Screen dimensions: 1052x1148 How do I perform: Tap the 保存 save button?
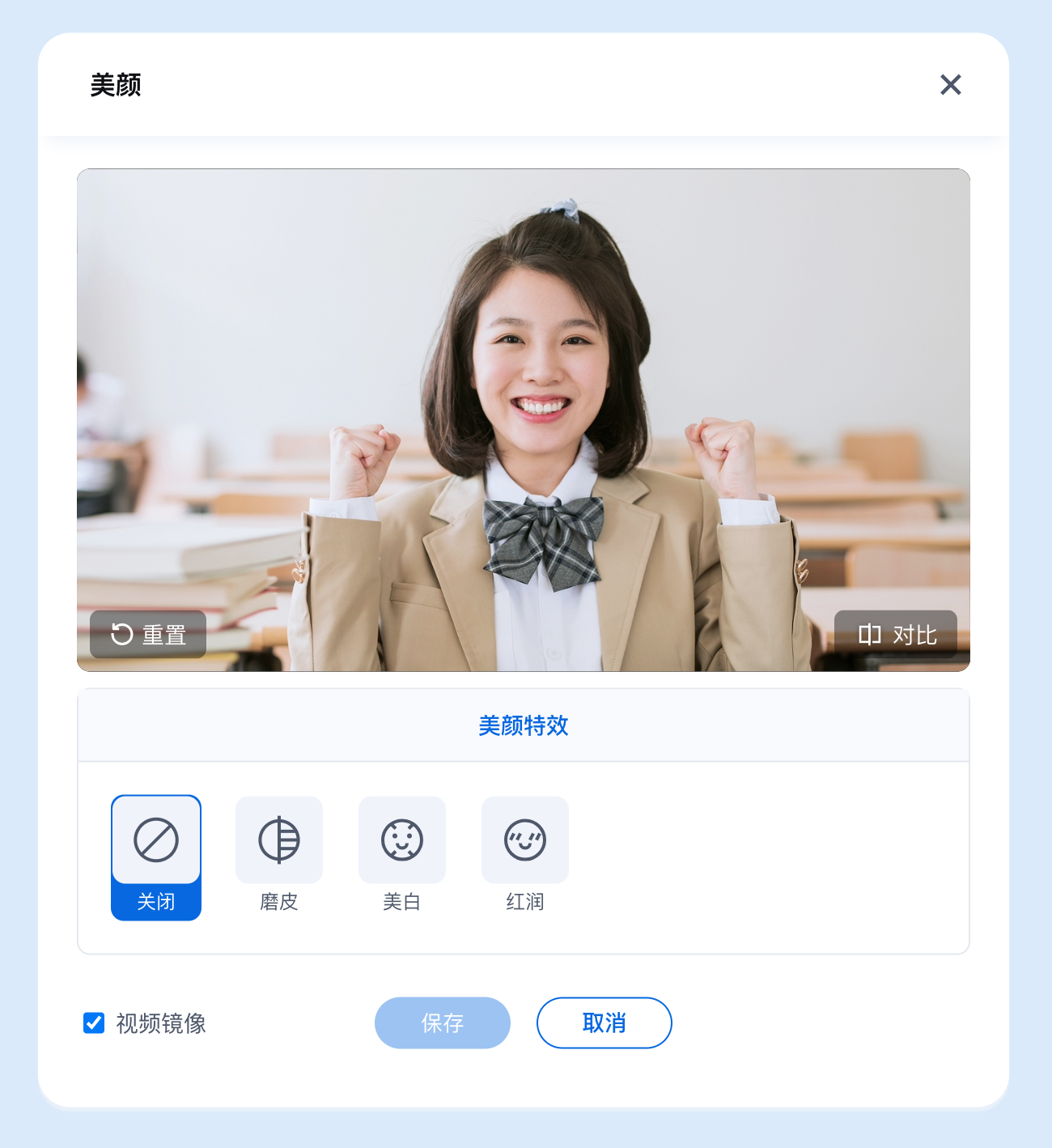[443, 1023]
